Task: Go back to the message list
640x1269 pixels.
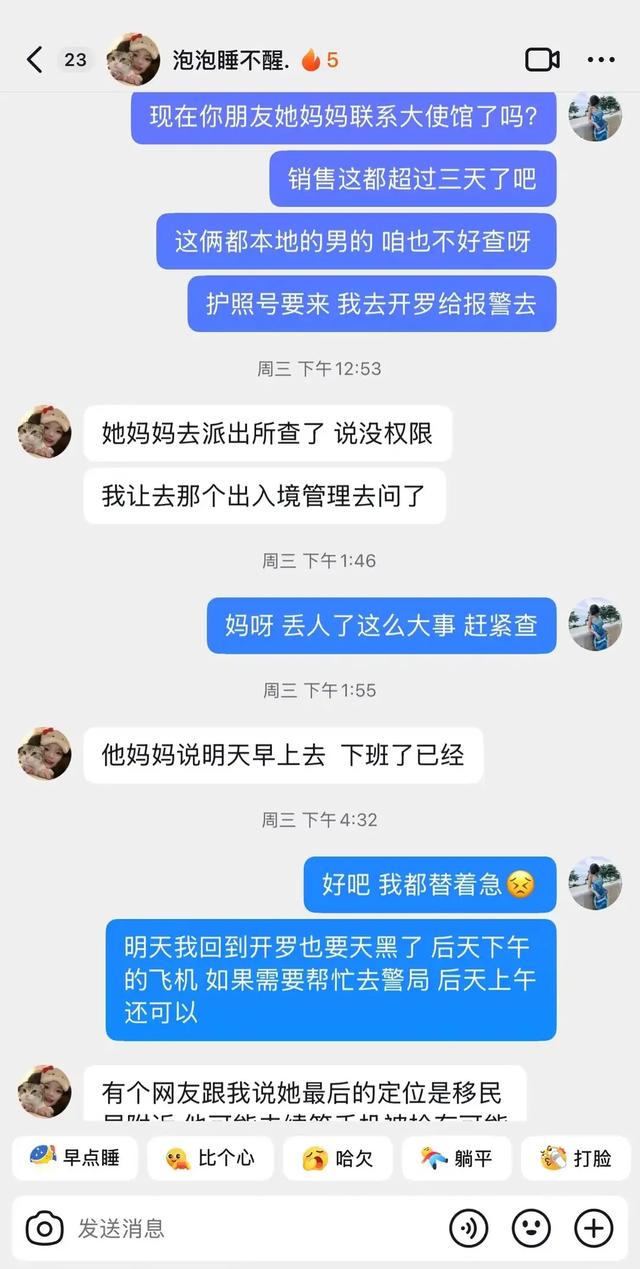Action: (35, 60)
